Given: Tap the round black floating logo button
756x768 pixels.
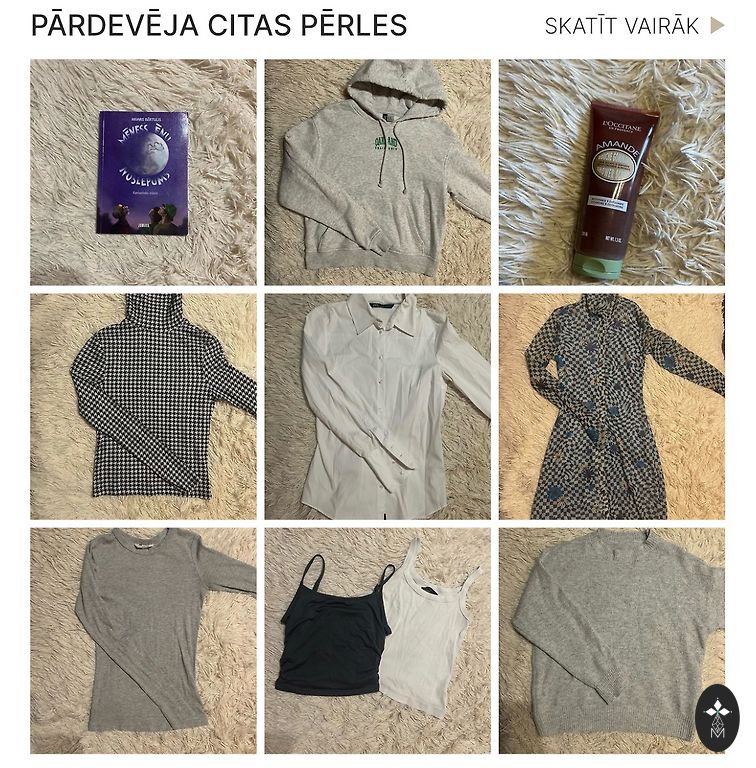Looking at the screenshot, I should pos(717,719).
